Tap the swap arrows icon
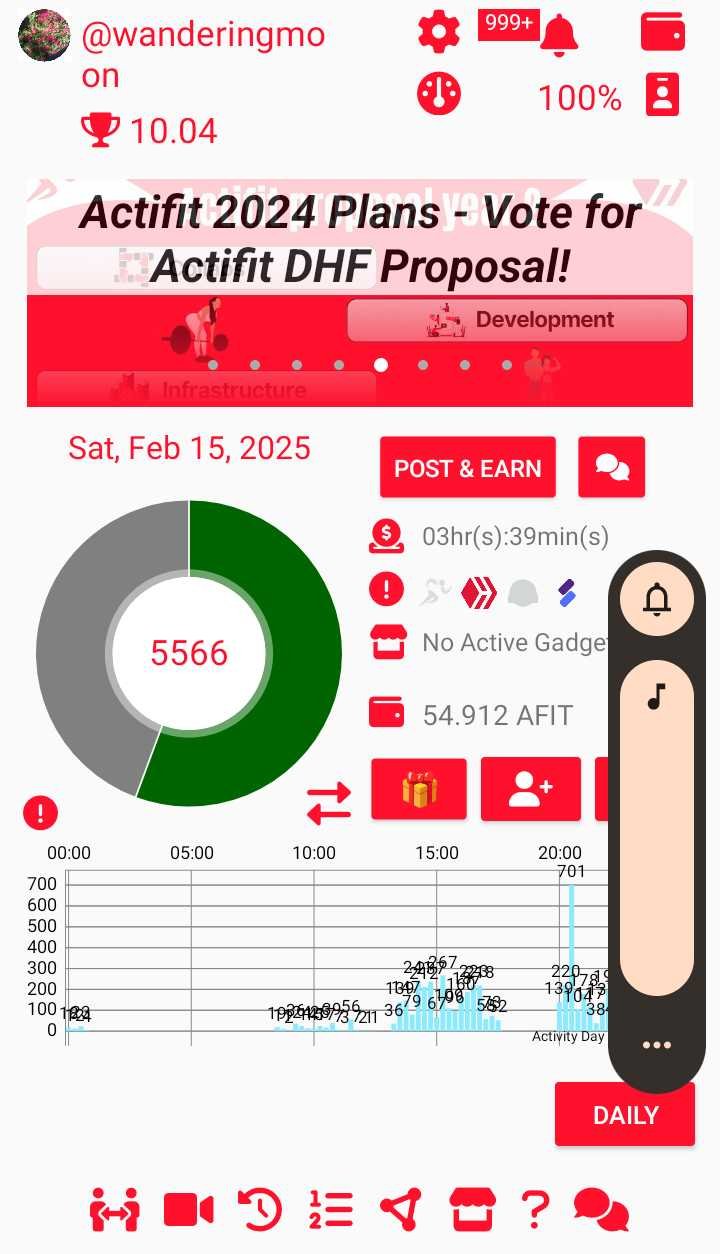The width and height of the screenshot is (720, 1254). (329, 803)
